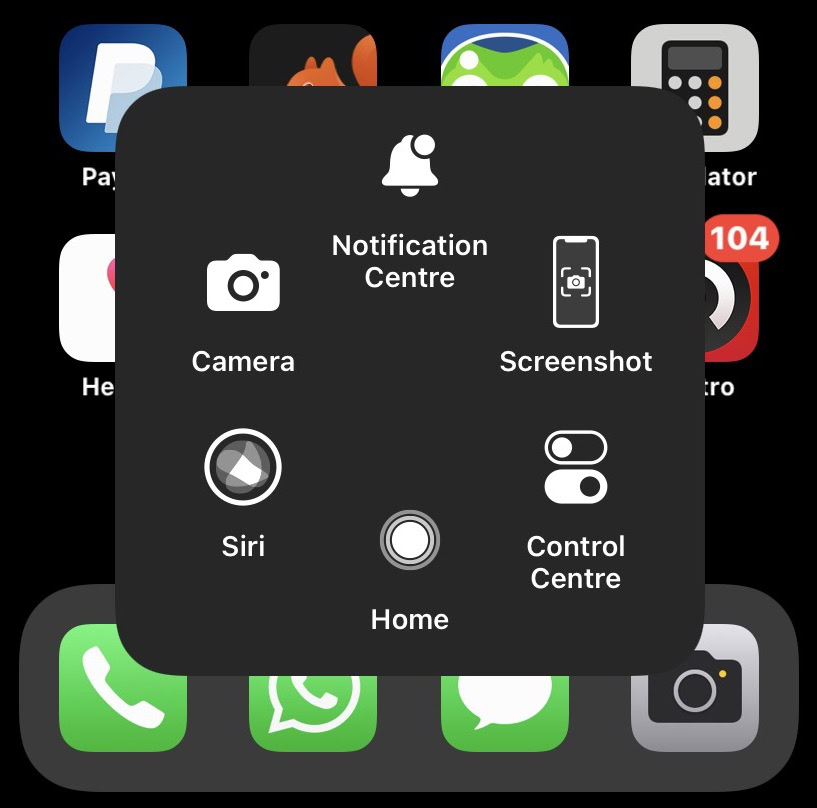Open WhatsApp in the dock

[313, 713]
